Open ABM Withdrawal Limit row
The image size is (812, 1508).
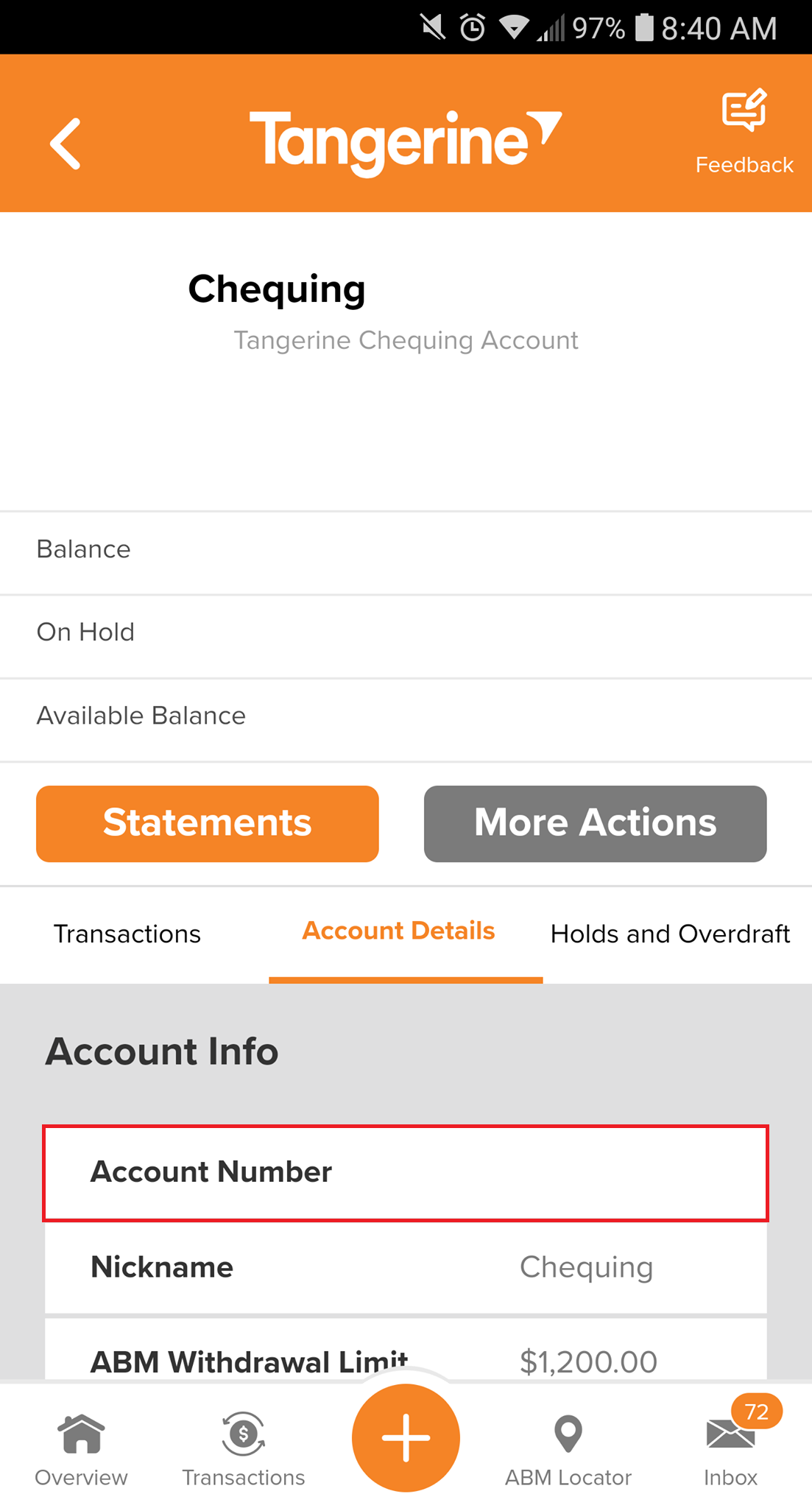(406, 1350)
